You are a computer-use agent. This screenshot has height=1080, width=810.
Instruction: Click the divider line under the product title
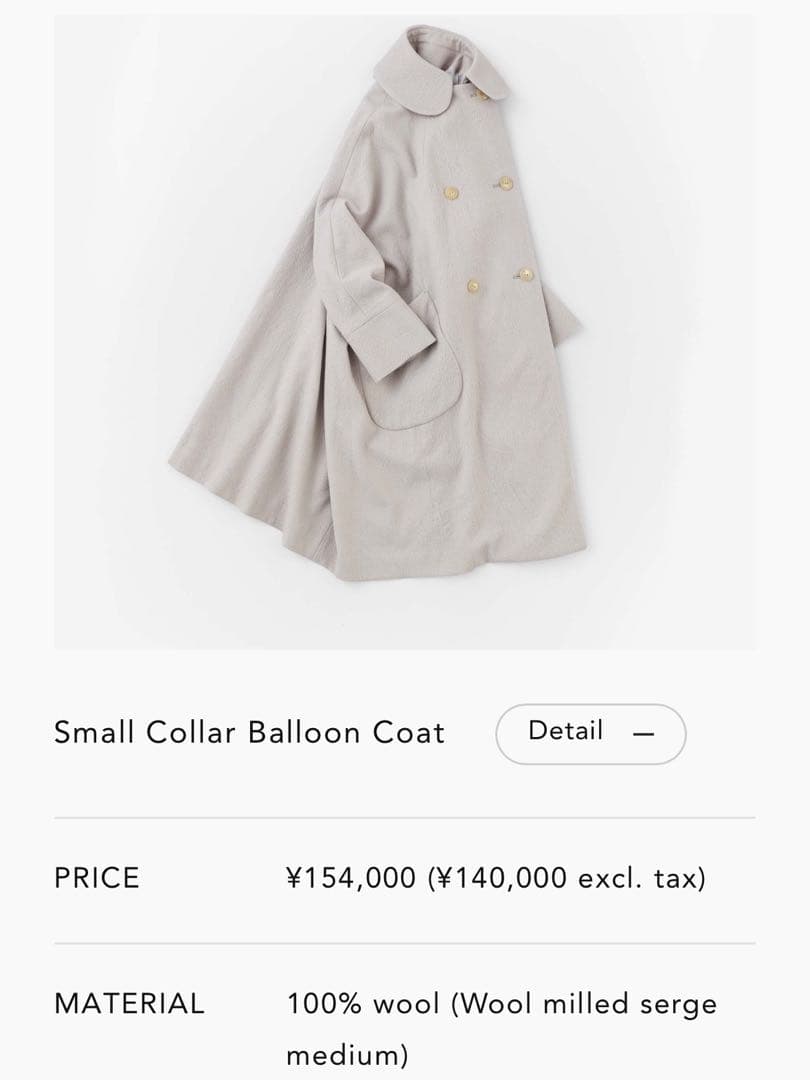[405, 814]
